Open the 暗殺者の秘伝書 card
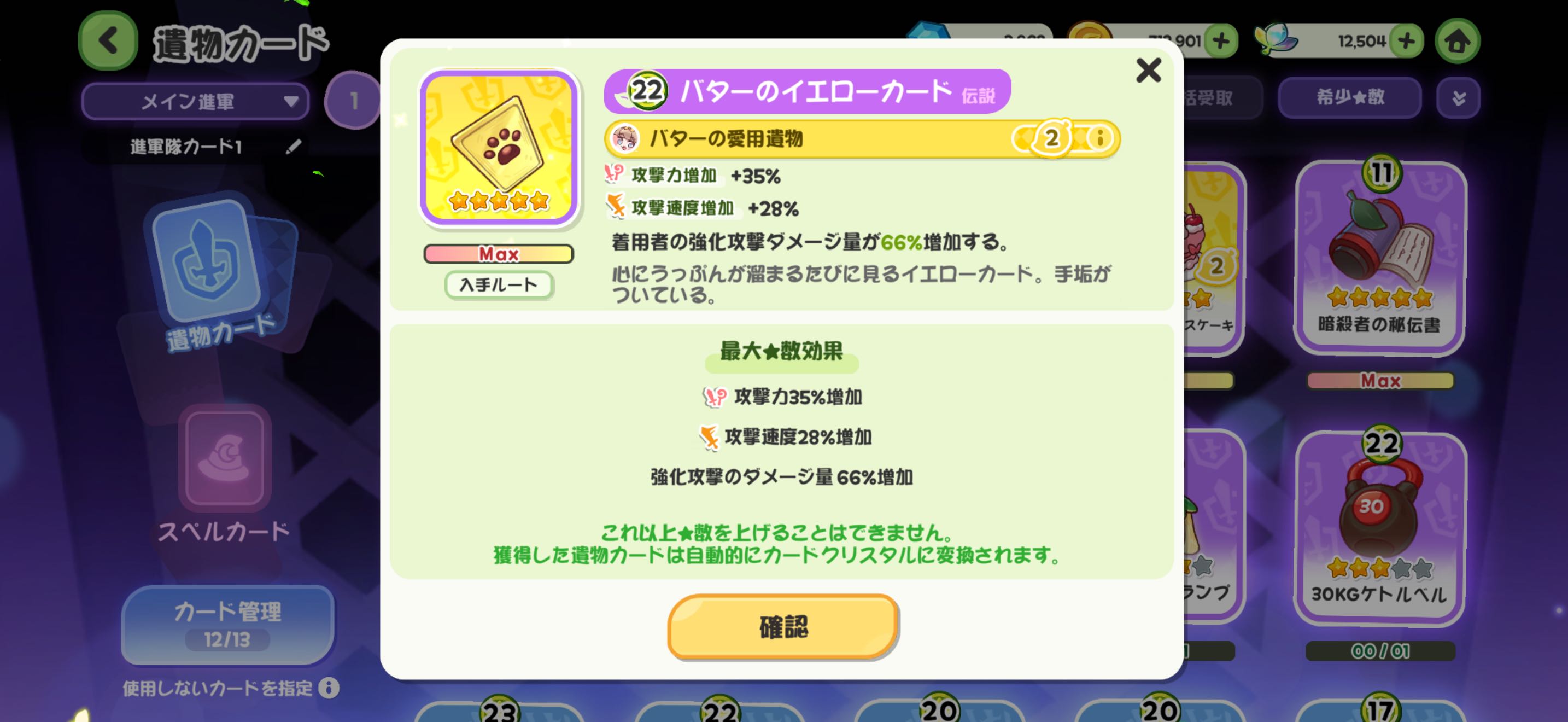 (x=1379, y=255)
